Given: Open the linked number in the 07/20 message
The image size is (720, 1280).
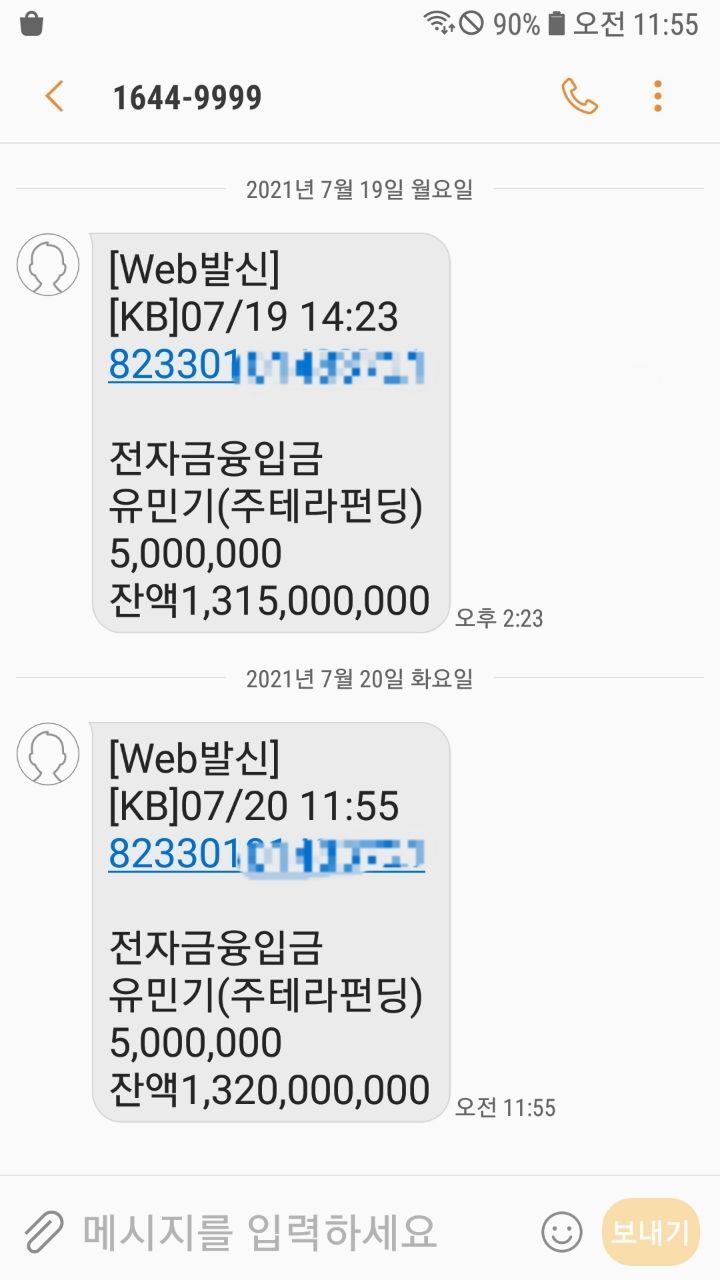Looking at the screenshot, I should (266, 855).
